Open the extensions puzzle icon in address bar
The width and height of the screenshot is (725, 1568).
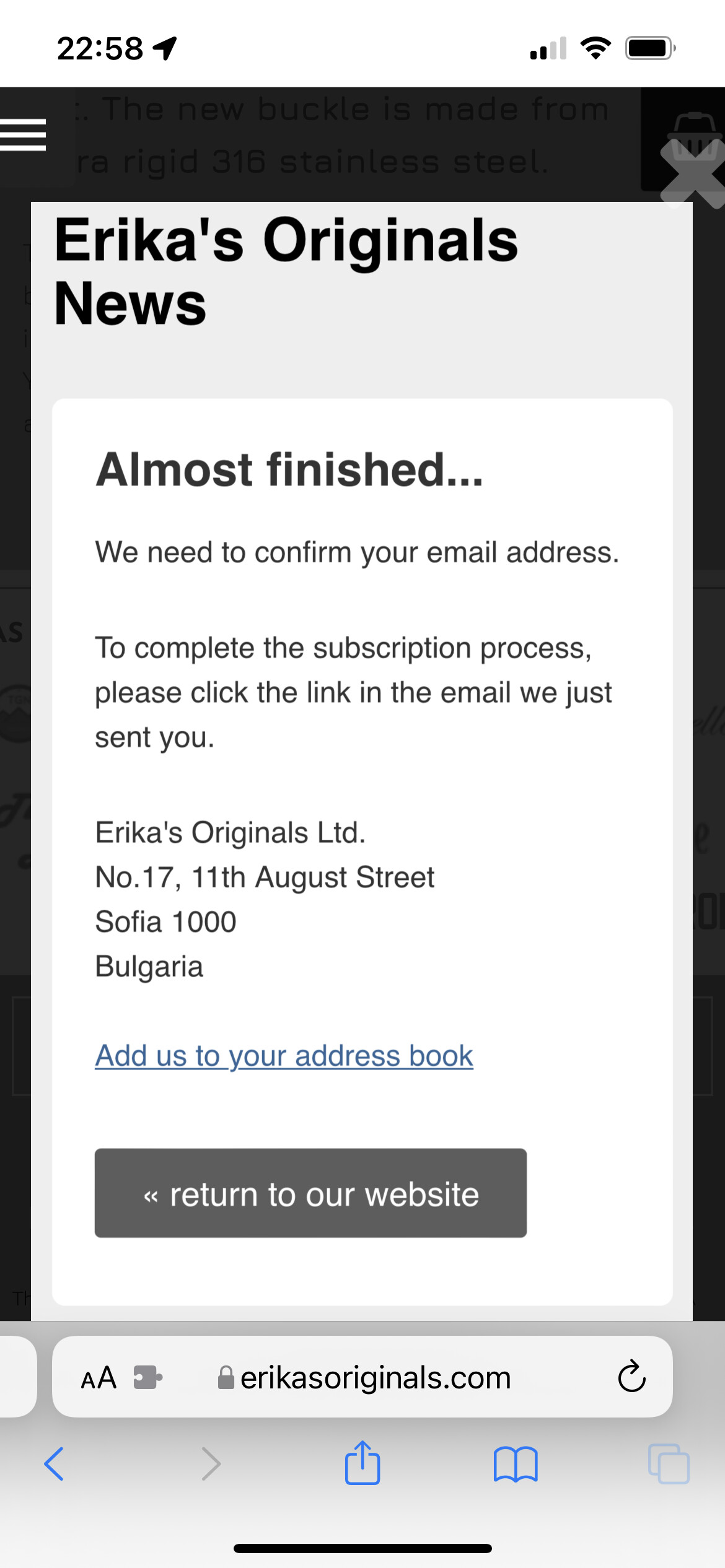point(147,1378)
